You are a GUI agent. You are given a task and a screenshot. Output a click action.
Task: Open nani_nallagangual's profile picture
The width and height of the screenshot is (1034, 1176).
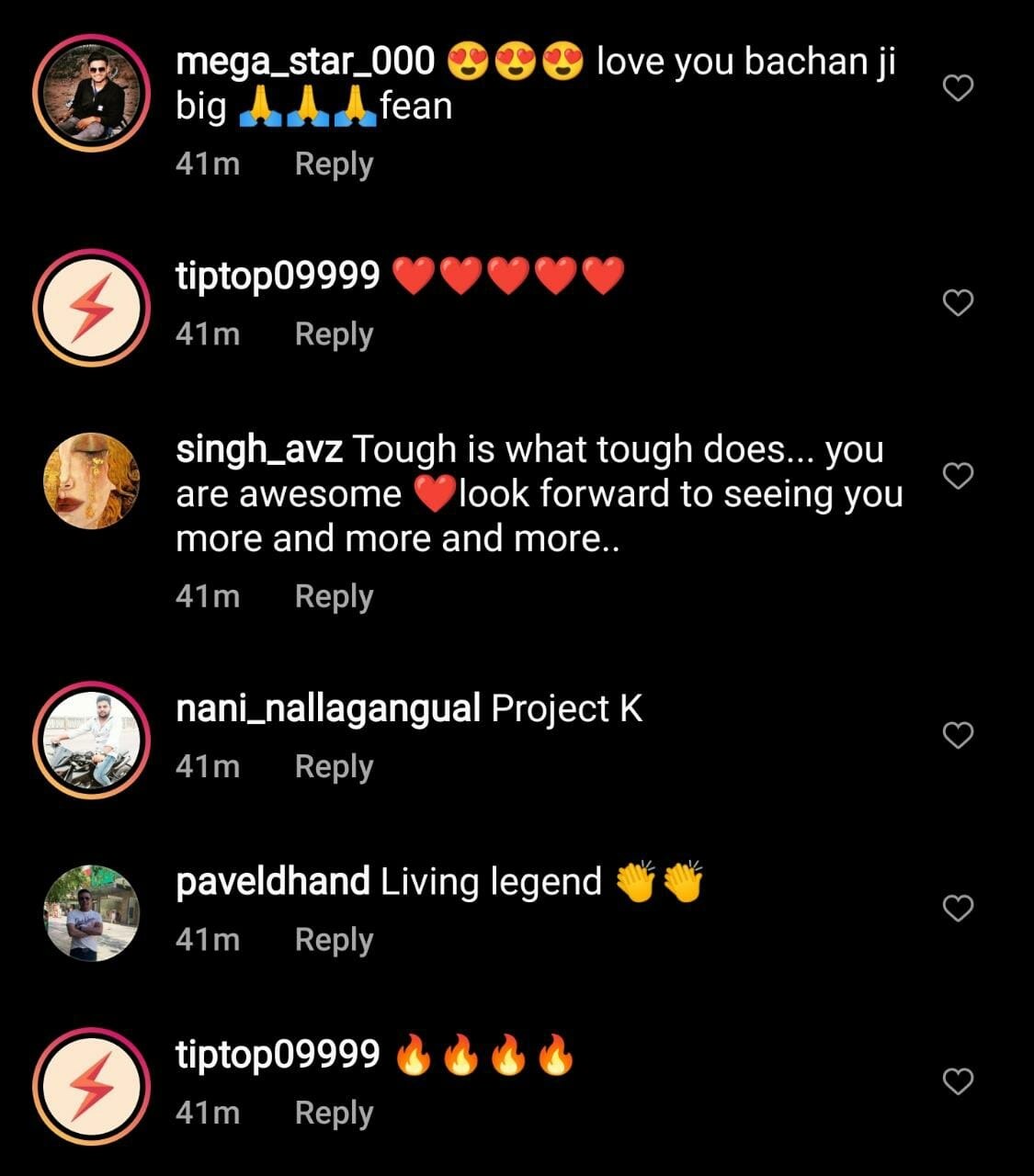pyautogui.click(x=91, y=740)
